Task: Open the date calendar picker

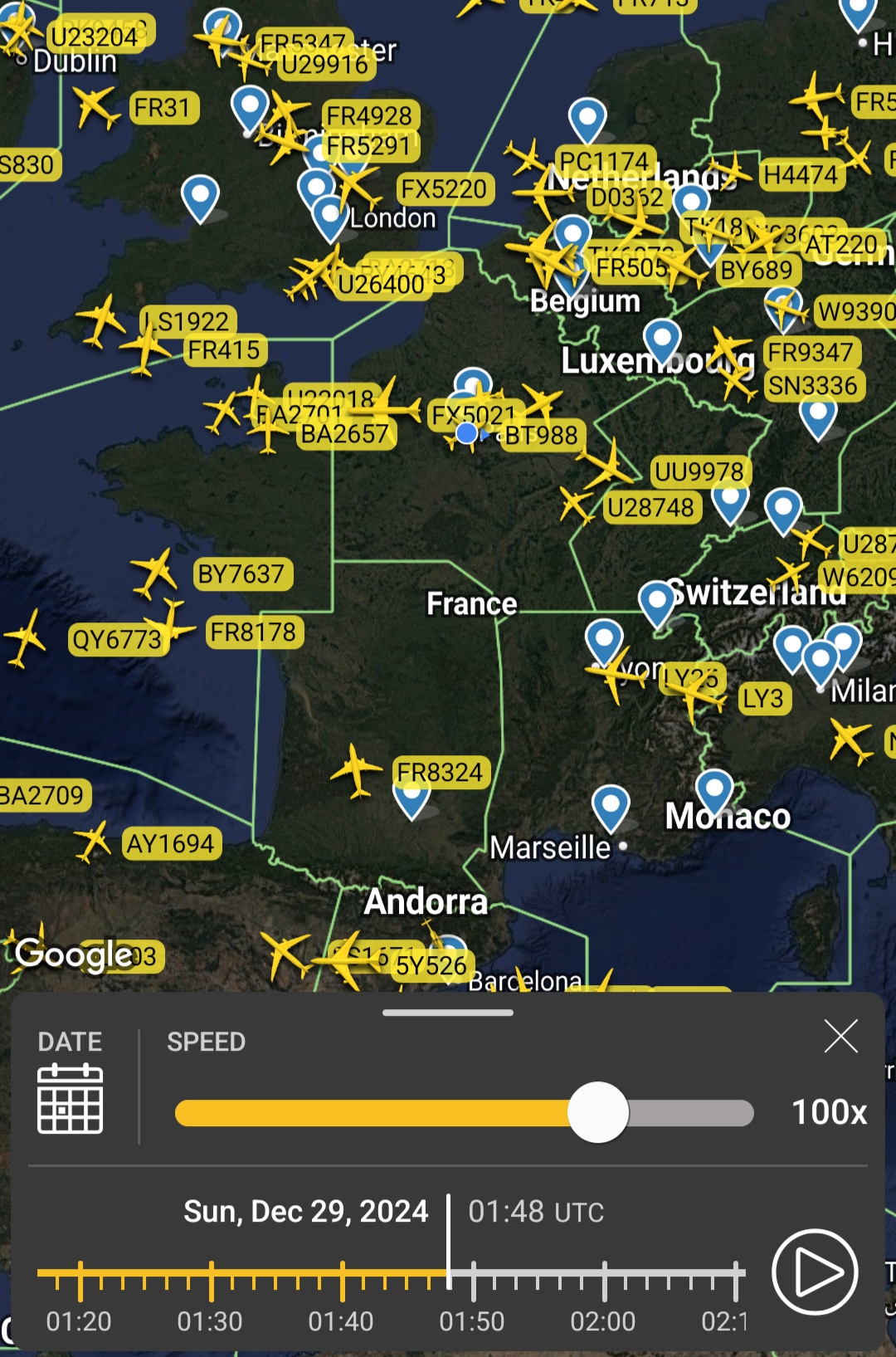Action: coord(71,1098)
